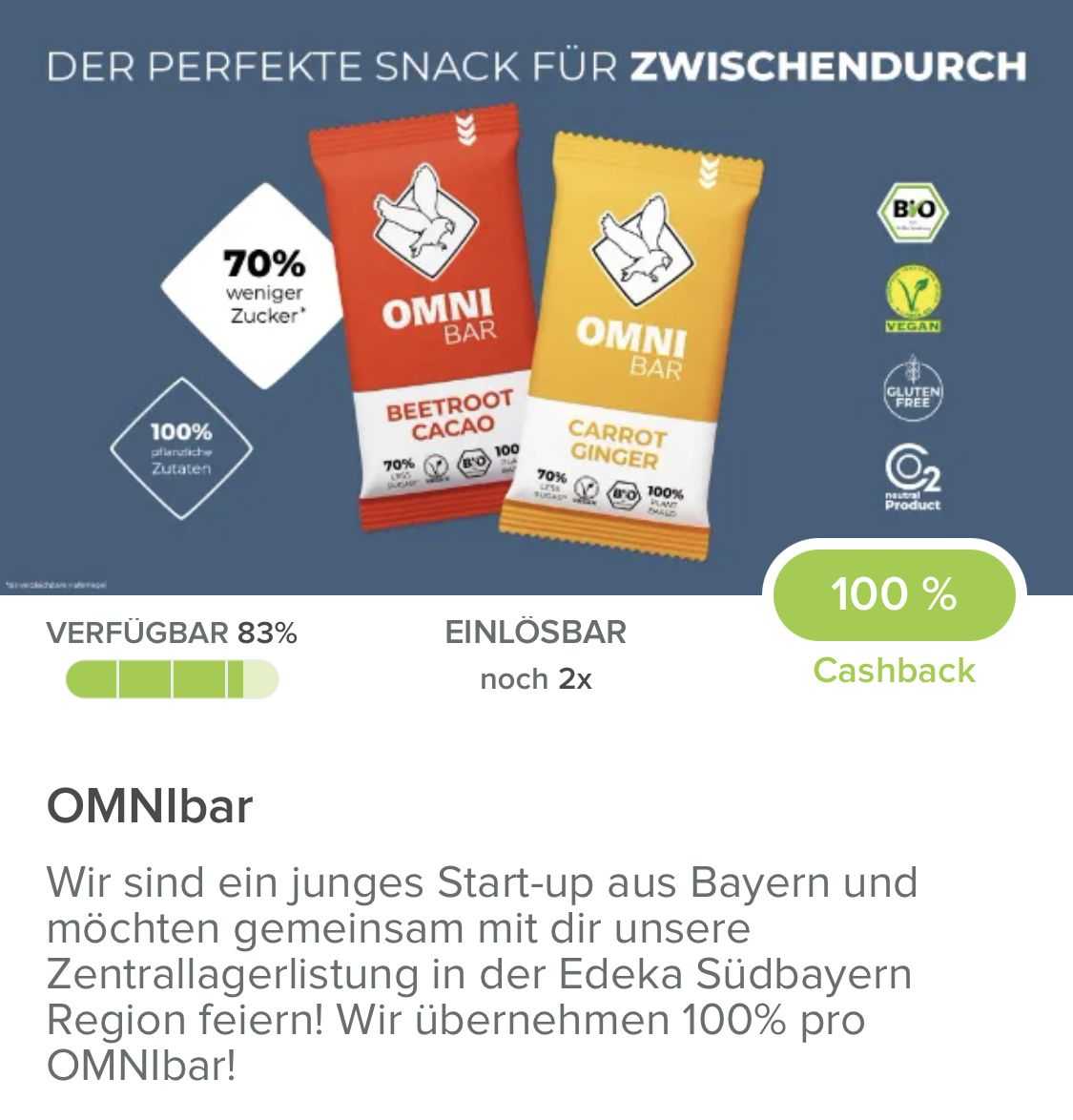Viewport: 1073px width, 1120px height.
Task: Click the chevron arrows on the red wrapper
Action: point(464,129)
